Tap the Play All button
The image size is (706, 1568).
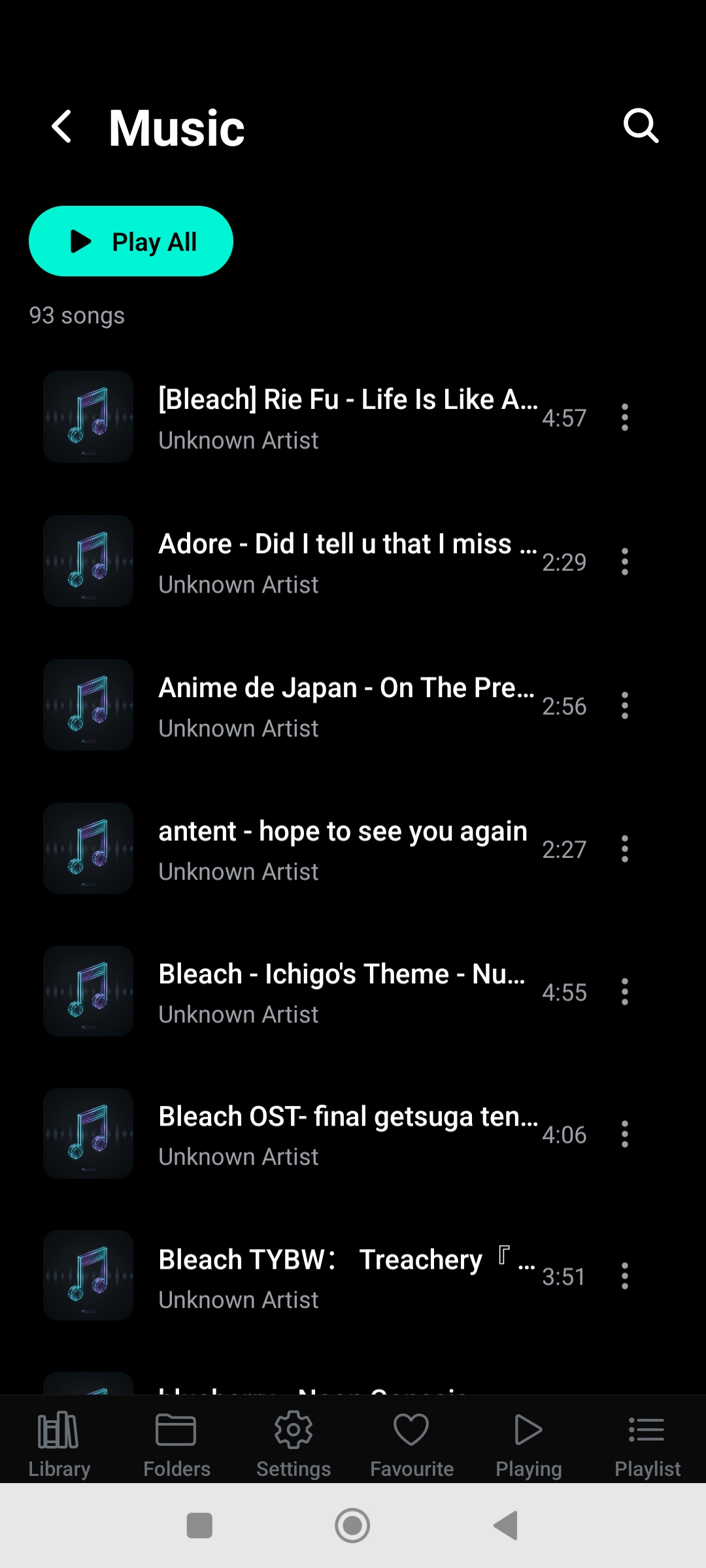tap(130, 240)
